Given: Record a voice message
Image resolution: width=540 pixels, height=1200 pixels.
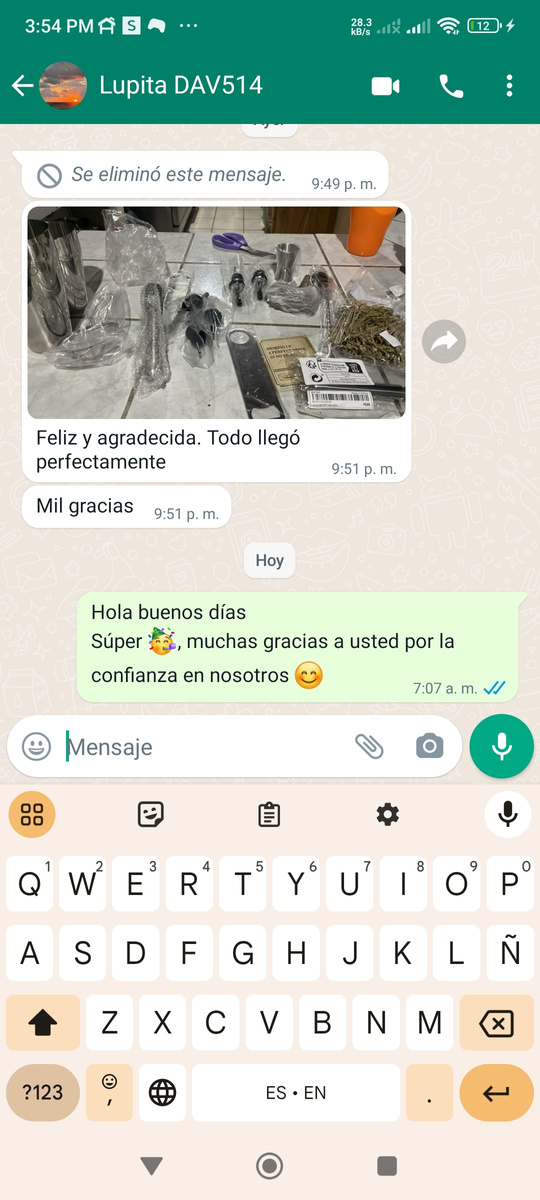Looking at the screenshot, I should pyautogui.click(x=502, y=746).
